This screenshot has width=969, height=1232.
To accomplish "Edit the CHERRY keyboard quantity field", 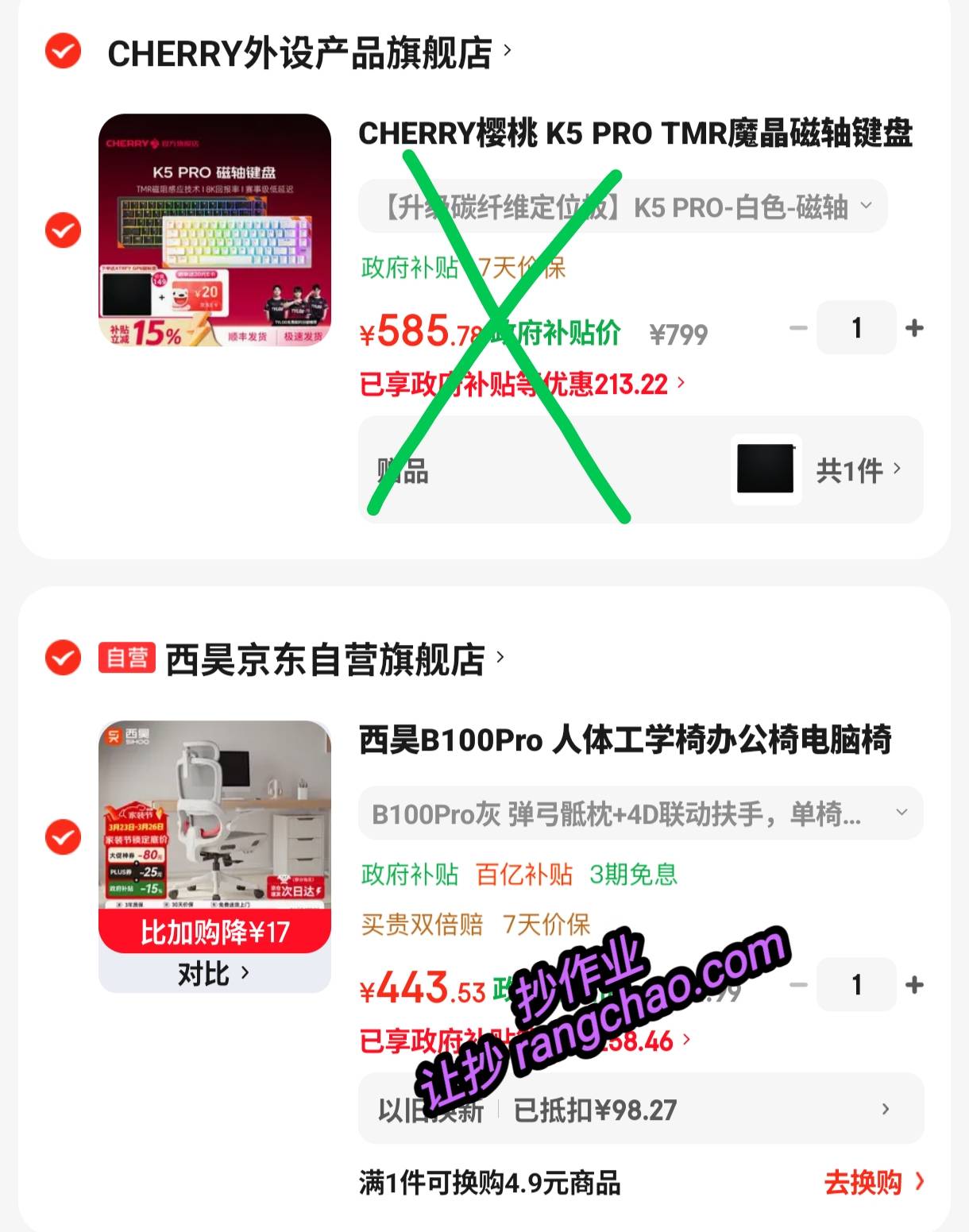I will pyautogui.click(x=856, y=328).
